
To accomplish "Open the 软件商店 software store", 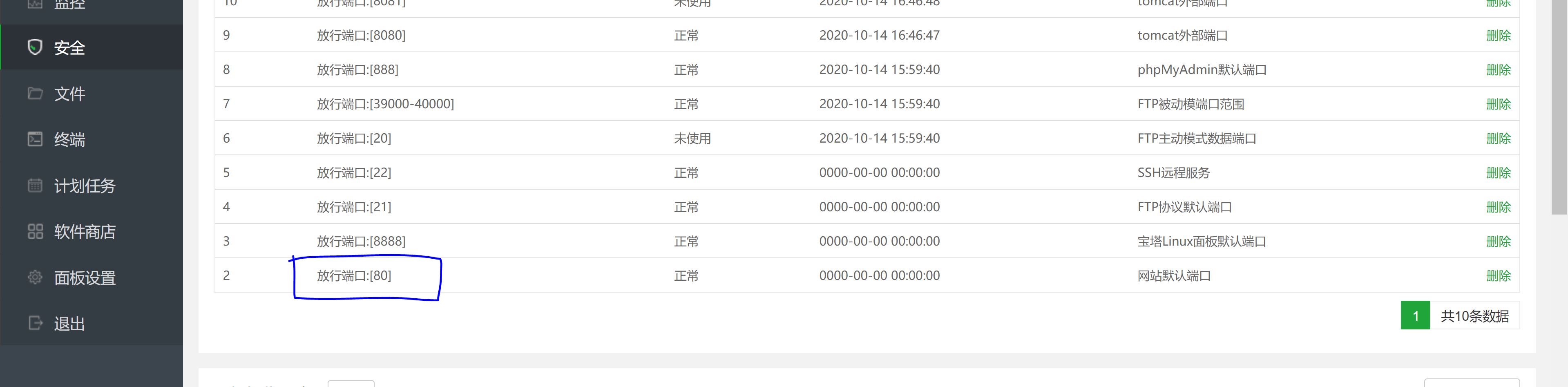I will 84,232.
